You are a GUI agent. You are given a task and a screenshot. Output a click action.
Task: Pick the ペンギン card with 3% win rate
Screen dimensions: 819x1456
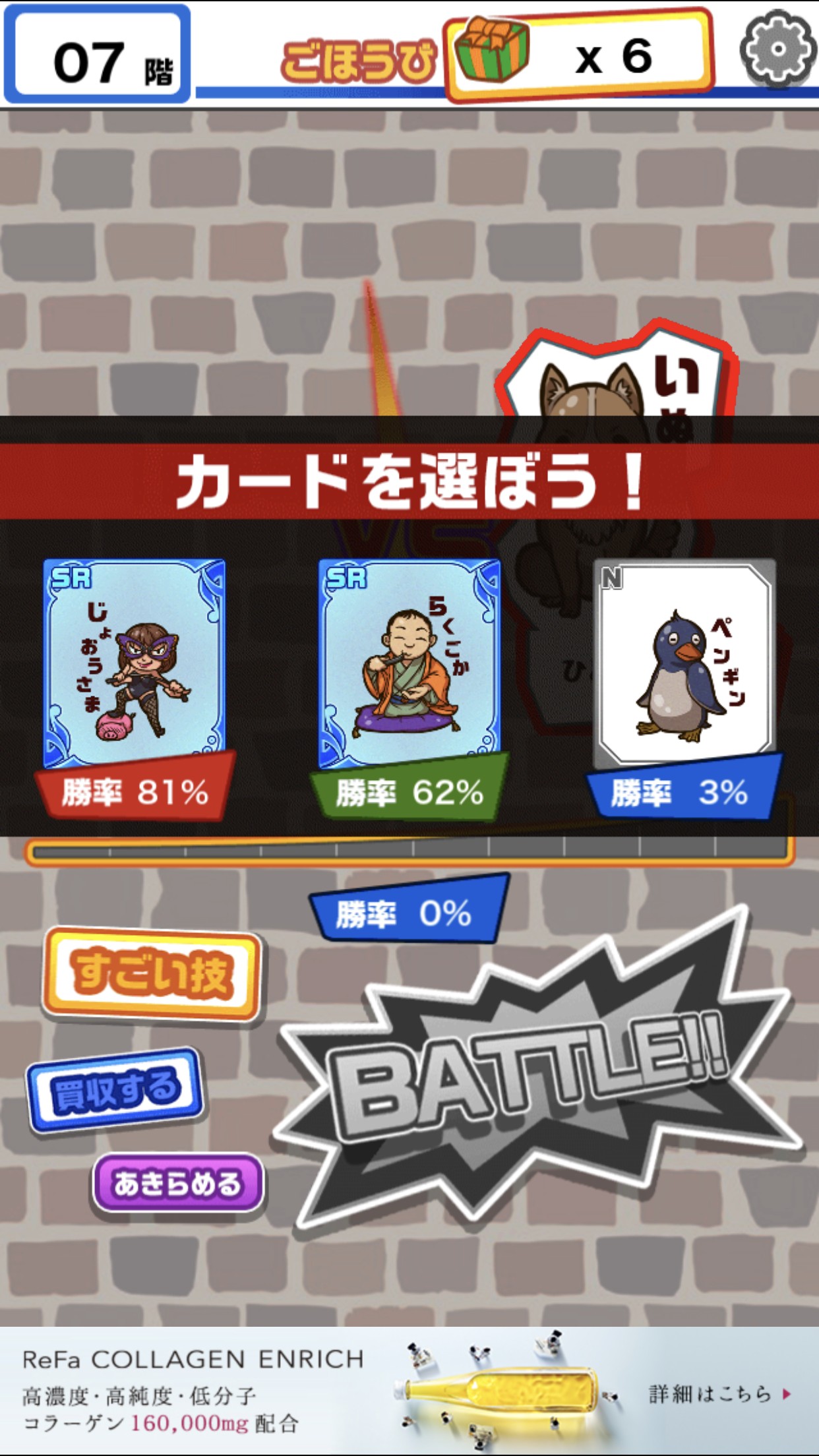[x=684, y=663]
